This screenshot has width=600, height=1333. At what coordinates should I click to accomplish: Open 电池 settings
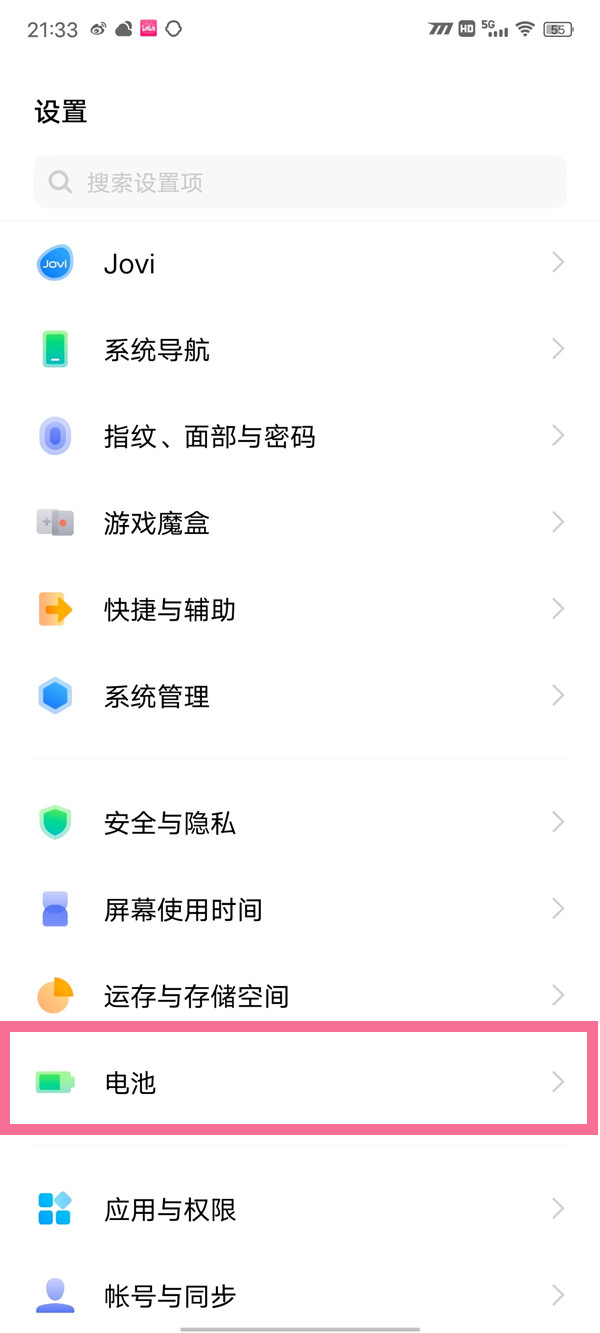coord(300,1082)
